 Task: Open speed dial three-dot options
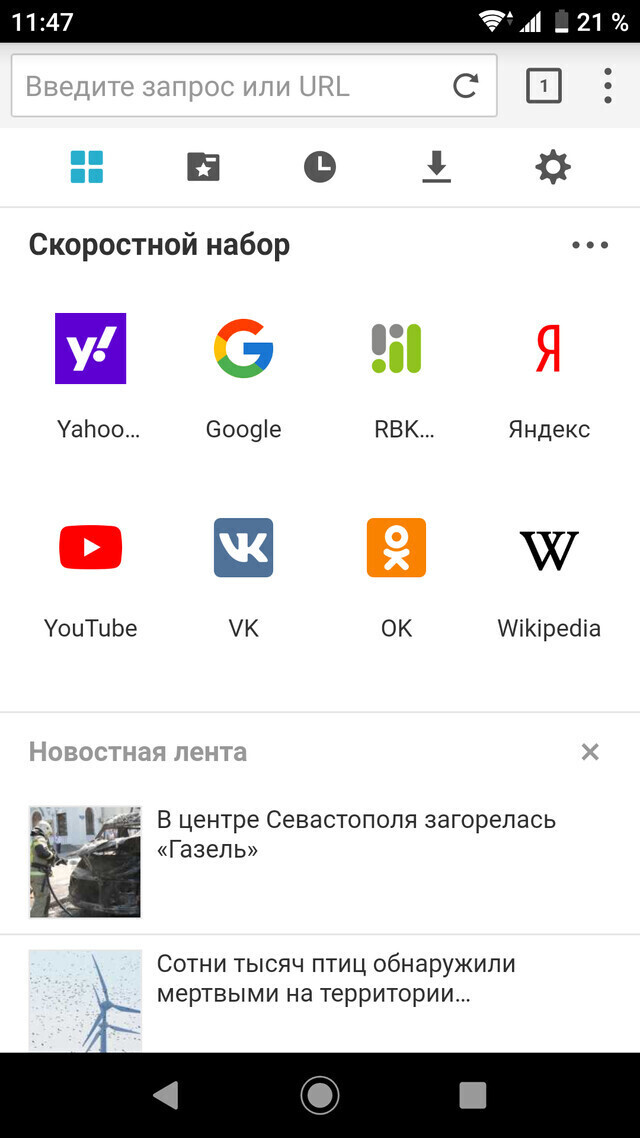[x=590, y=245]
